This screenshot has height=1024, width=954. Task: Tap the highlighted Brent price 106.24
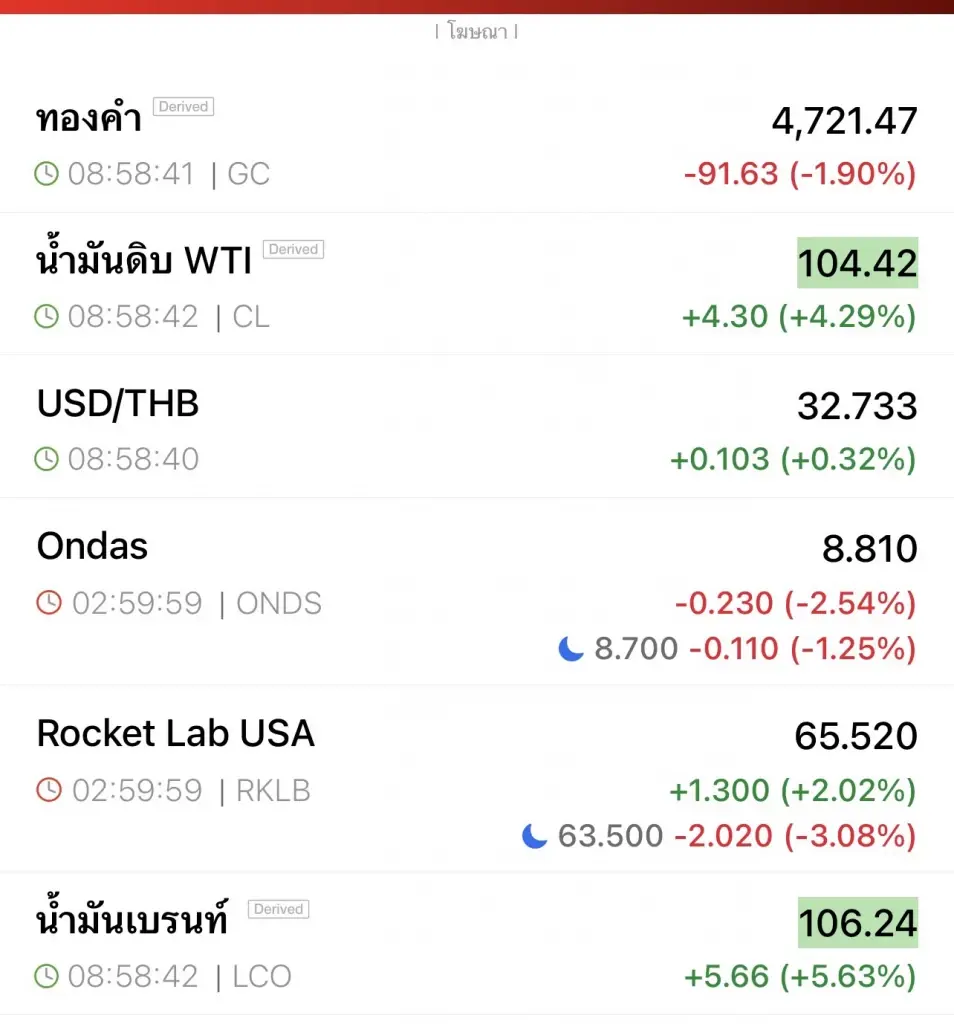857,923
